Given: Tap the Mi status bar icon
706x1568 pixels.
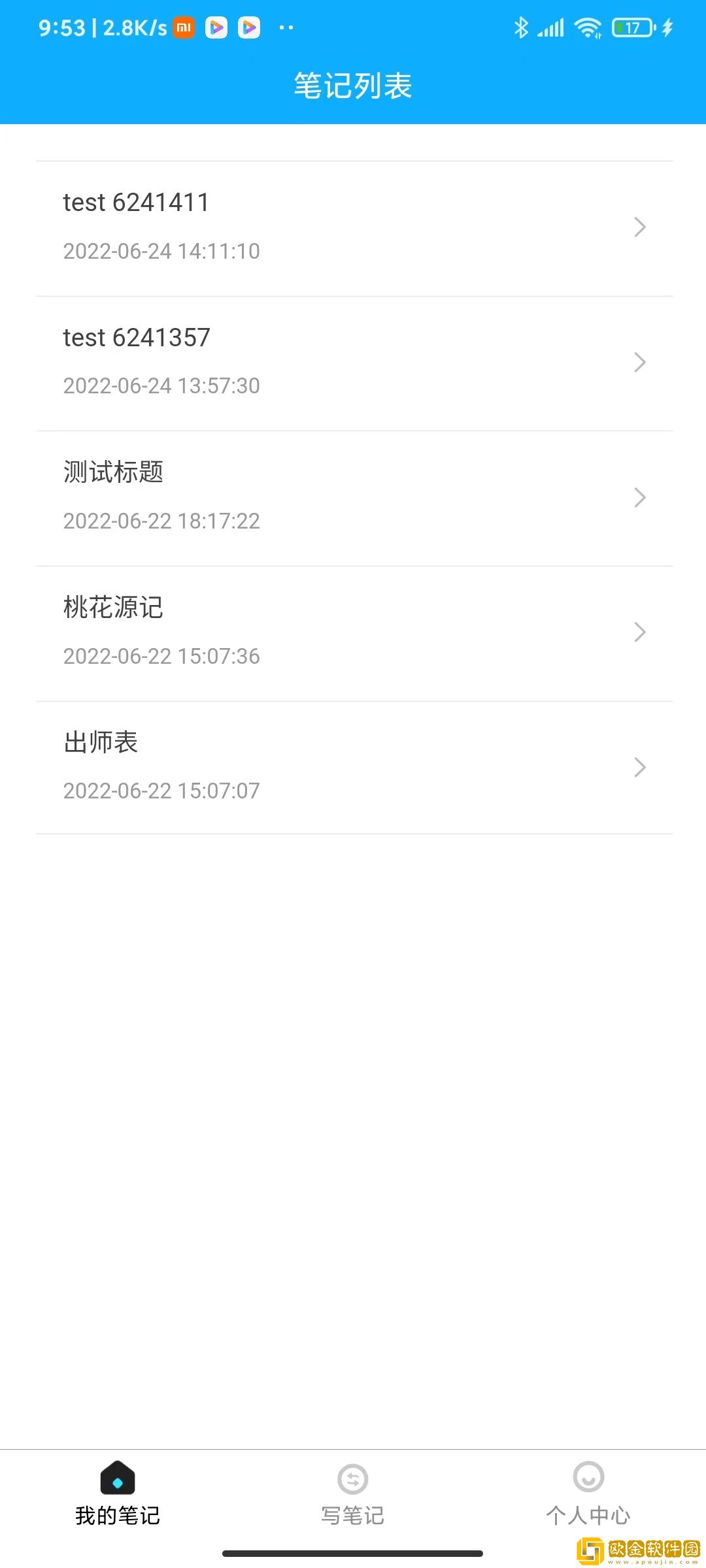Looking at the screenshot, I should [183, 27].
